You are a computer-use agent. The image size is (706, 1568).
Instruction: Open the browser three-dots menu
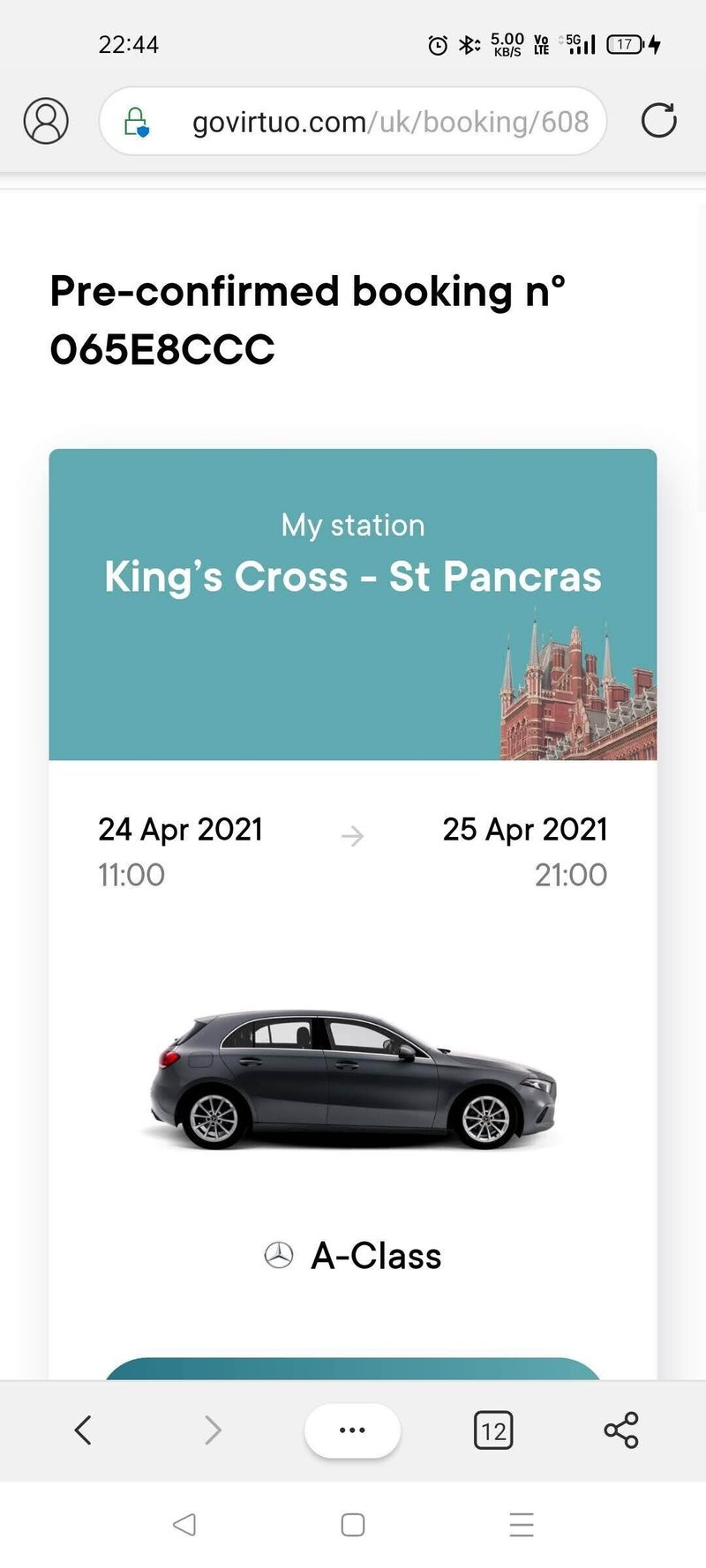click(x=352, y=1430)
